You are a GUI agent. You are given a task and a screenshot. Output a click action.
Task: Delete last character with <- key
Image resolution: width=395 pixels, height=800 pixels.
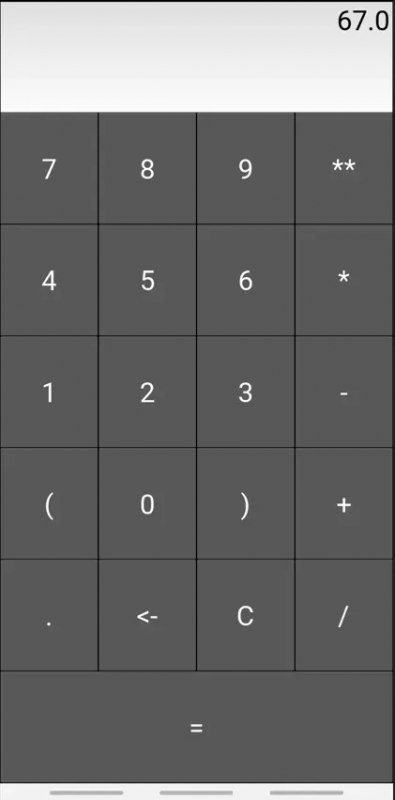point(147,615)
